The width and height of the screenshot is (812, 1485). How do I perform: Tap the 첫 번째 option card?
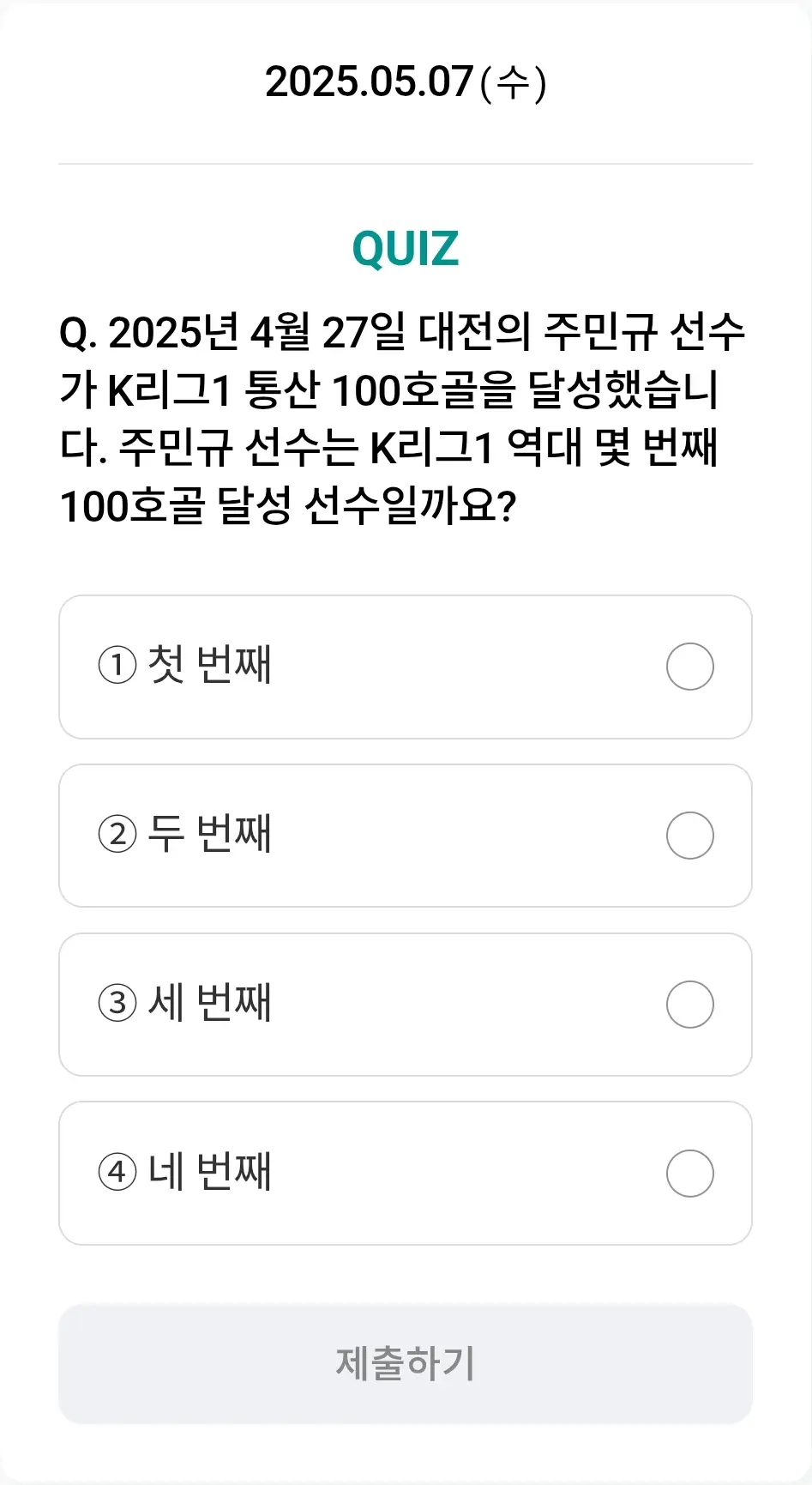(404, 667)
